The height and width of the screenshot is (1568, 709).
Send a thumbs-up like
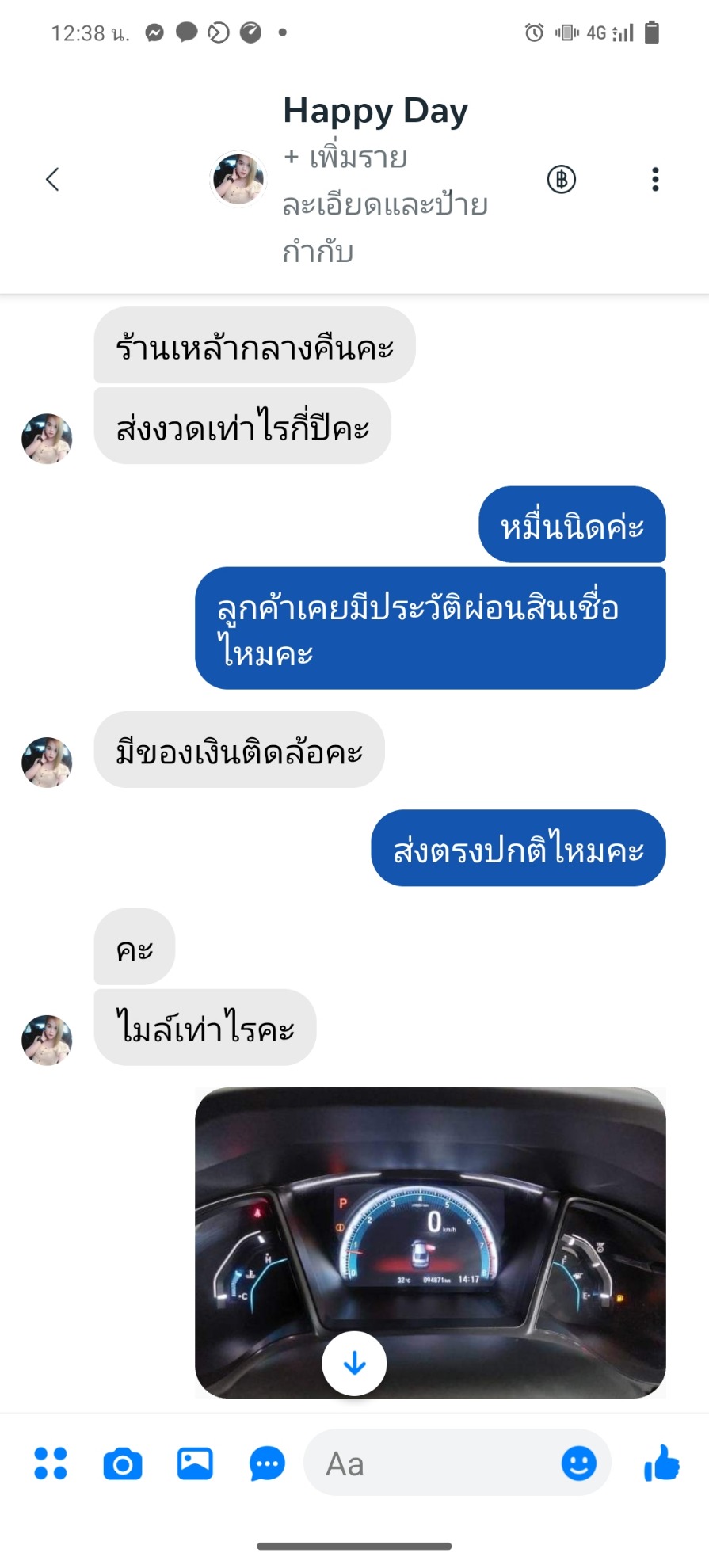(662, 1463)
